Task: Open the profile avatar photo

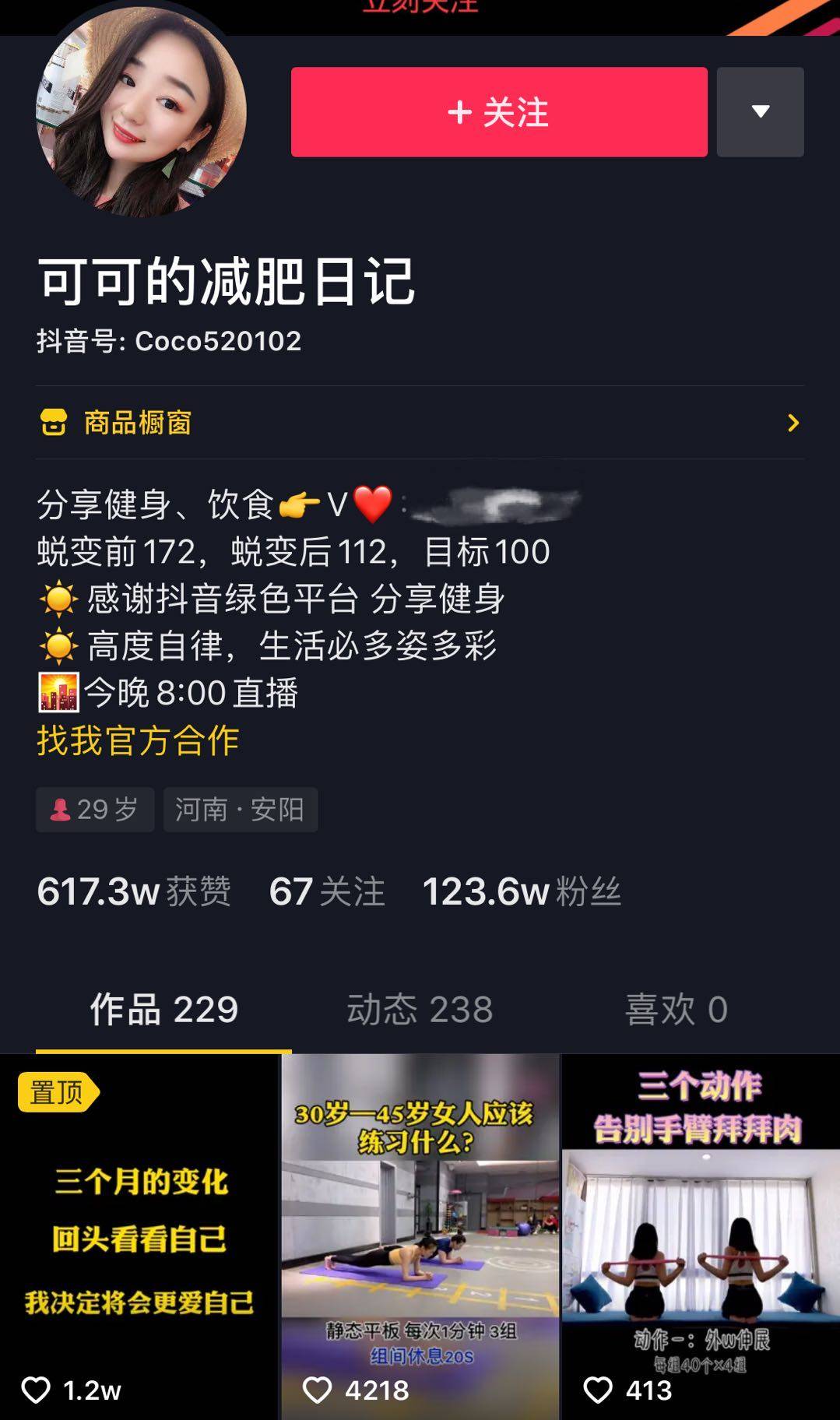Action: click(141, 111)
